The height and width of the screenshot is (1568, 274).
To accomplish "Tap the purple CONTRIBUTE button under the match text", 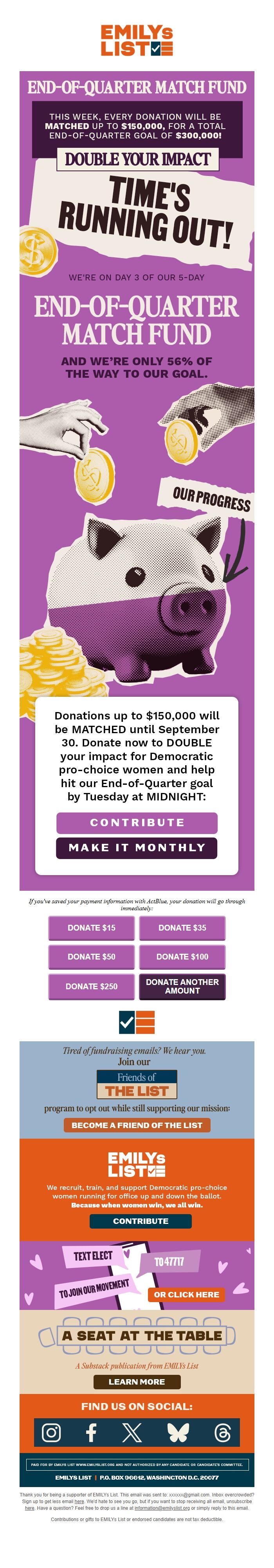I will coord(137,822).
